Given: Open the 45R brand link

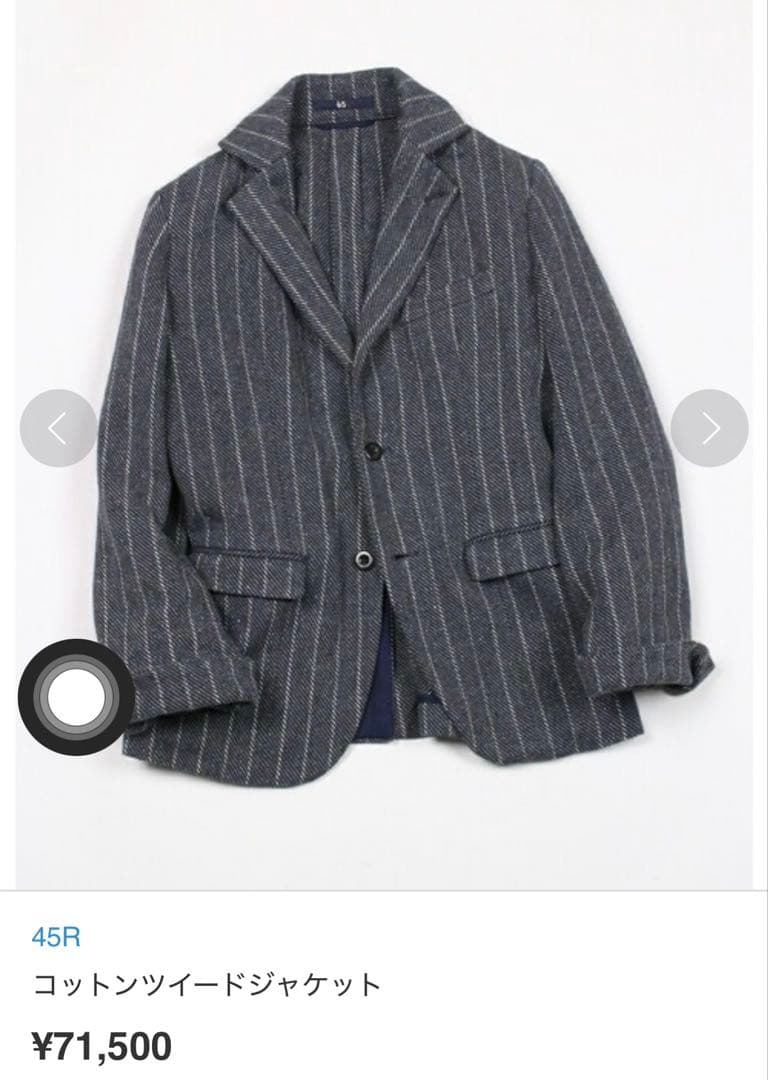Looking at the screenshot, I should pyautogui.click(x=56, y=938).
